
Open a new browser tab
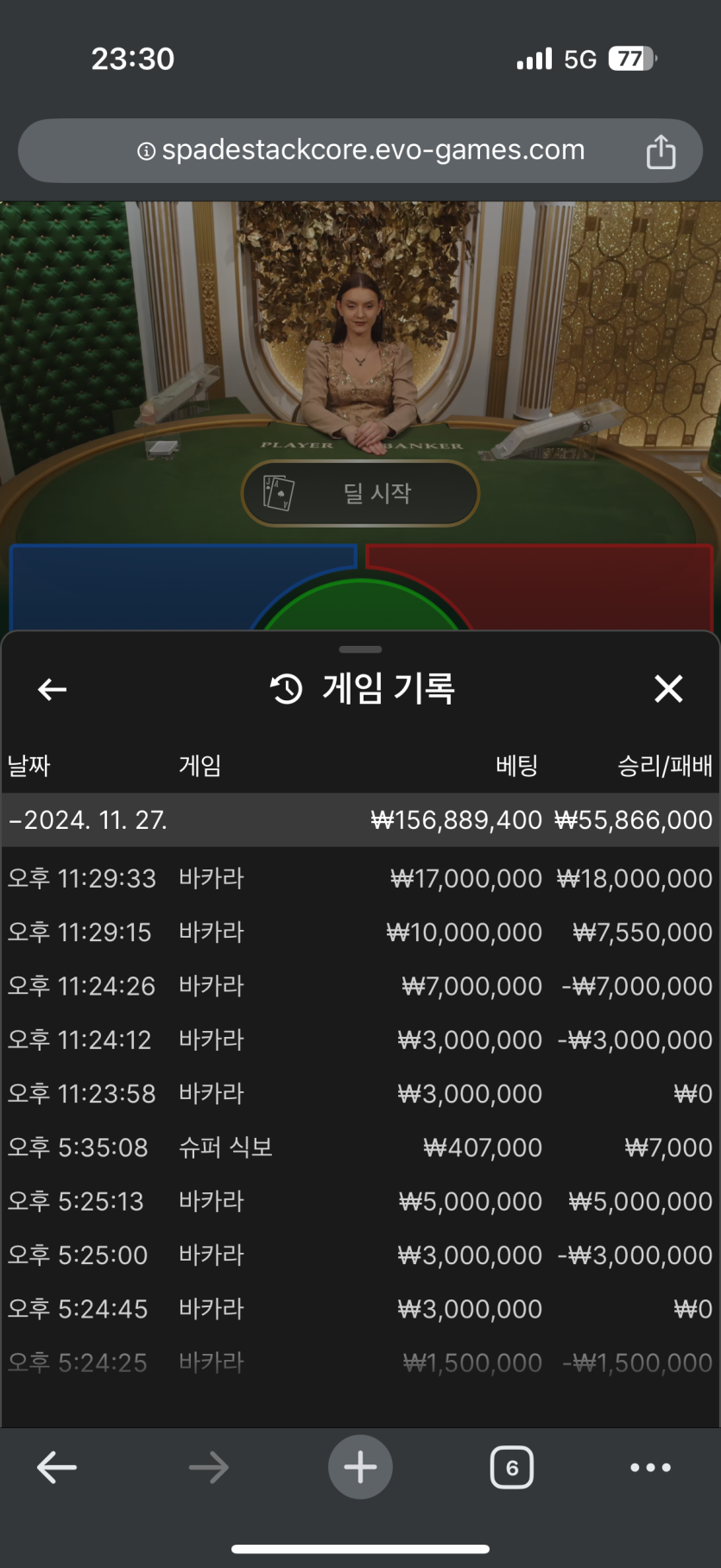click(x=360, y=1467)
